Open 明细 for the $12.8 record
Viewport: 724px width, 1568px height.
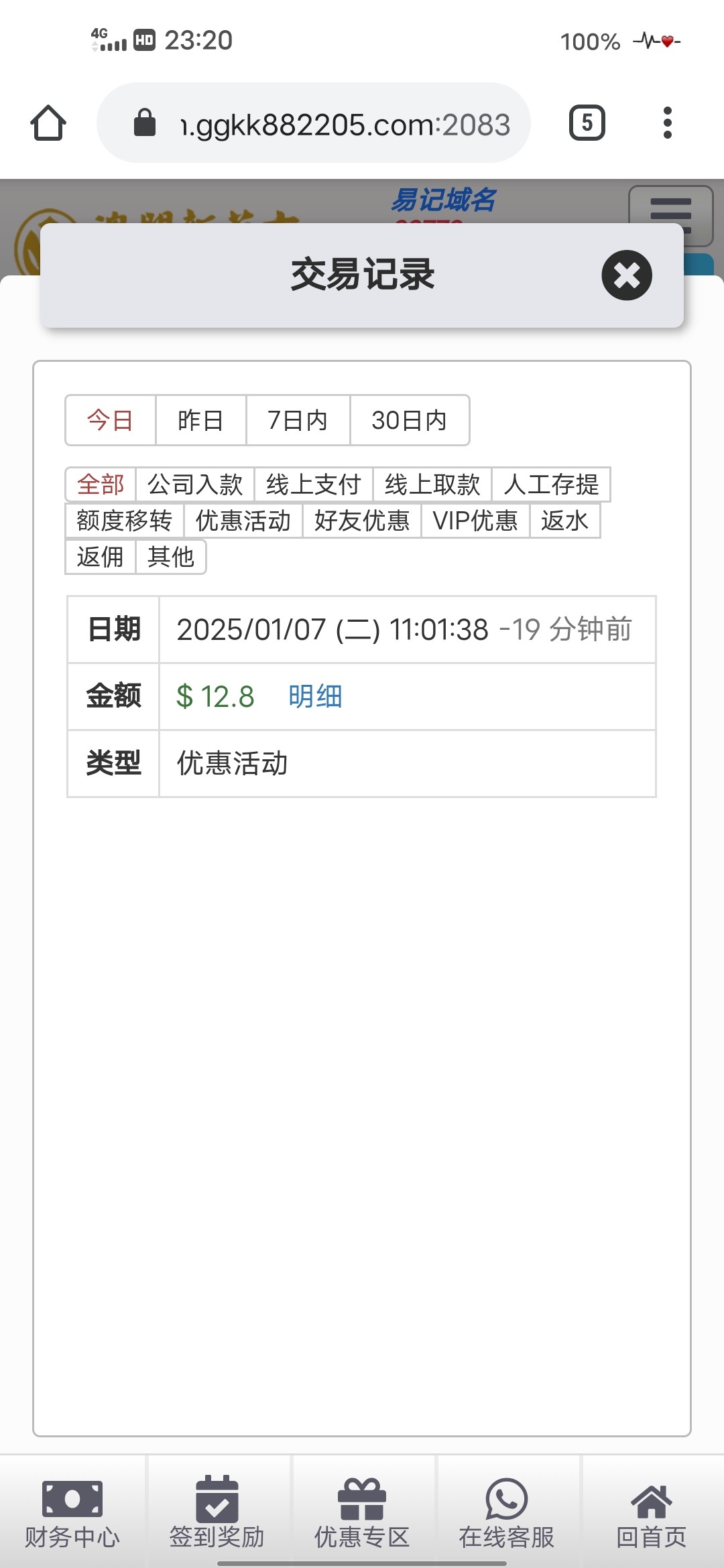pos(315,696)
